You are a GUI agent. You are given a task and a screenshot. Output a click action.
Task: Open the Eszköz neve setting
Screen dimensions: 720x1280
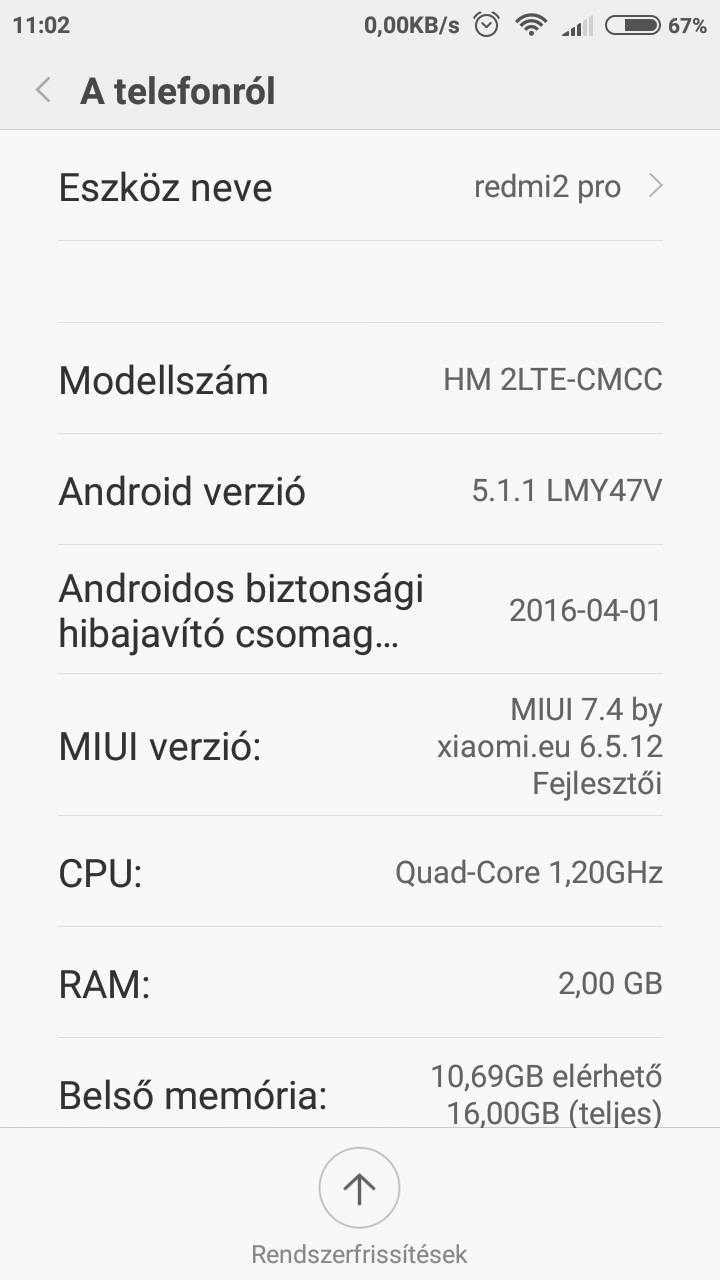click(x=360, y=187)
